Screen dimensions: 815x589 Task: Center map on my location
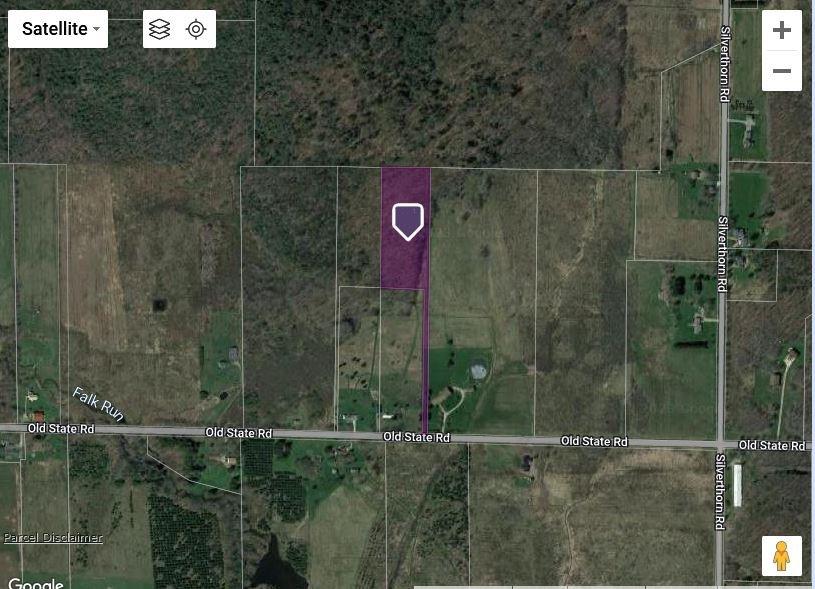click(x=196, y=29)
